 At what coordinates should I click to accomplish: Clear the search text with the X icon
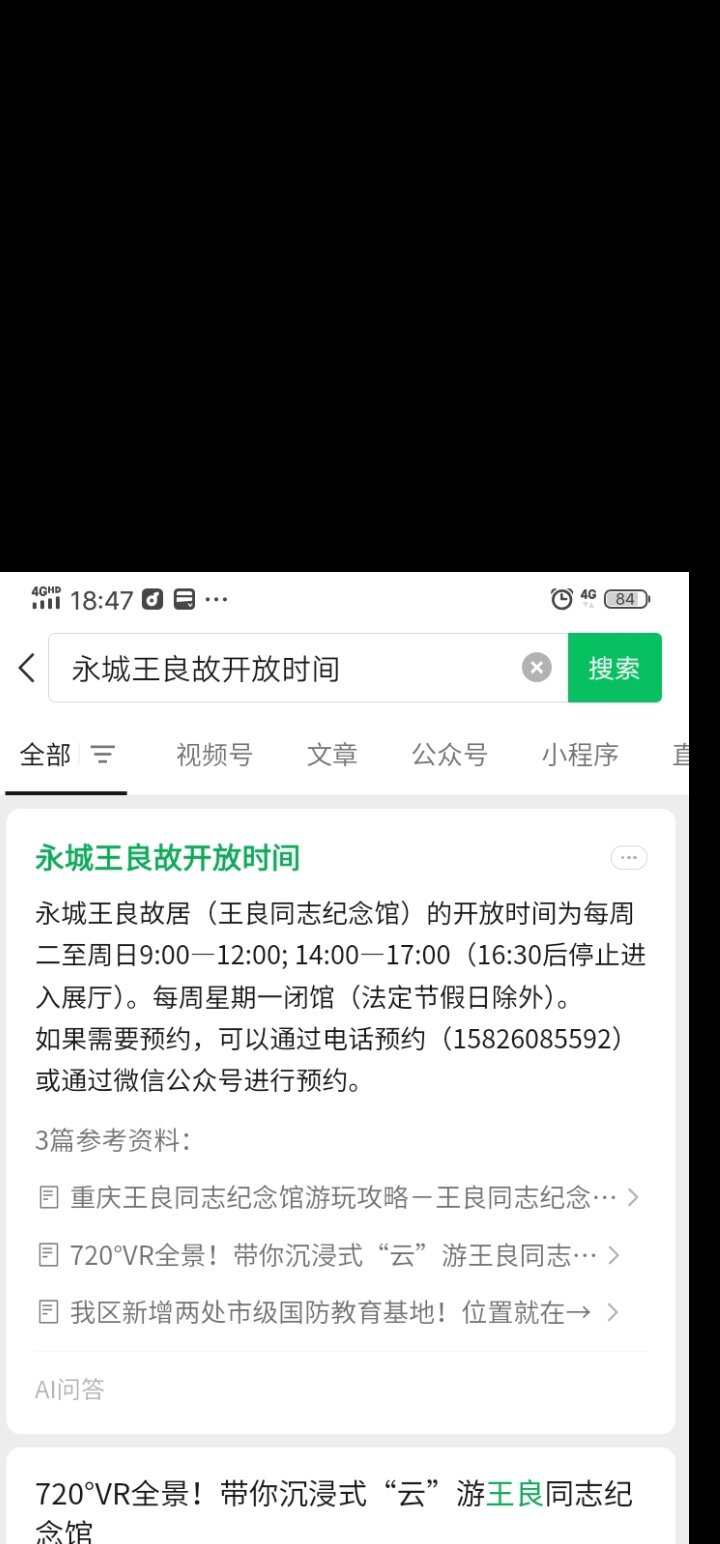click(x=537, y=668)
